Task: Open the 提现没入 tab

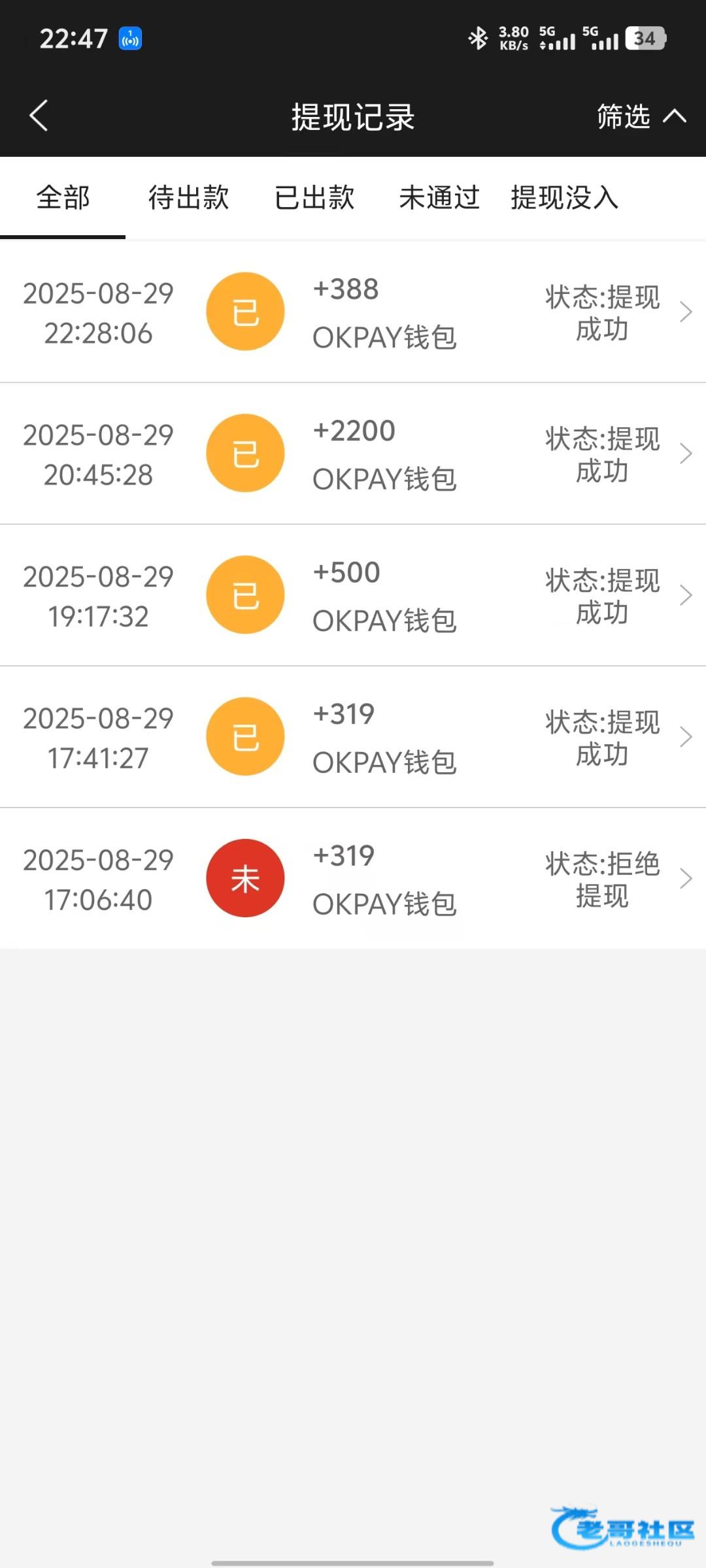Action: [564, 197]
